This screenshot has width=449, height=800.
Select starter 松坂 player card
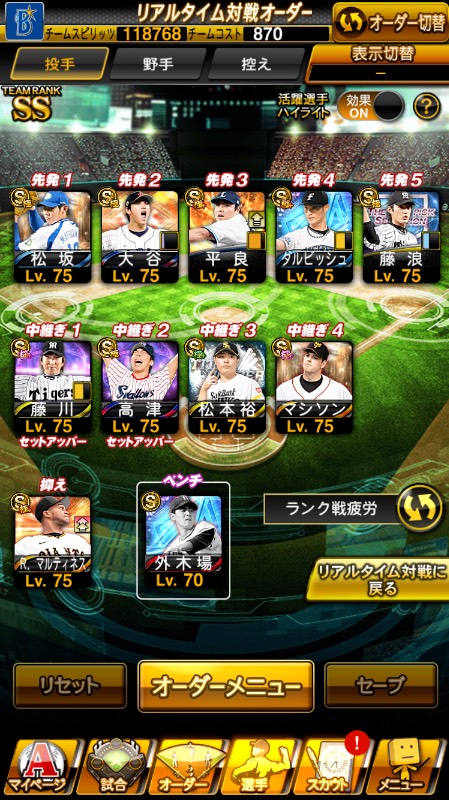click(53, 237)
